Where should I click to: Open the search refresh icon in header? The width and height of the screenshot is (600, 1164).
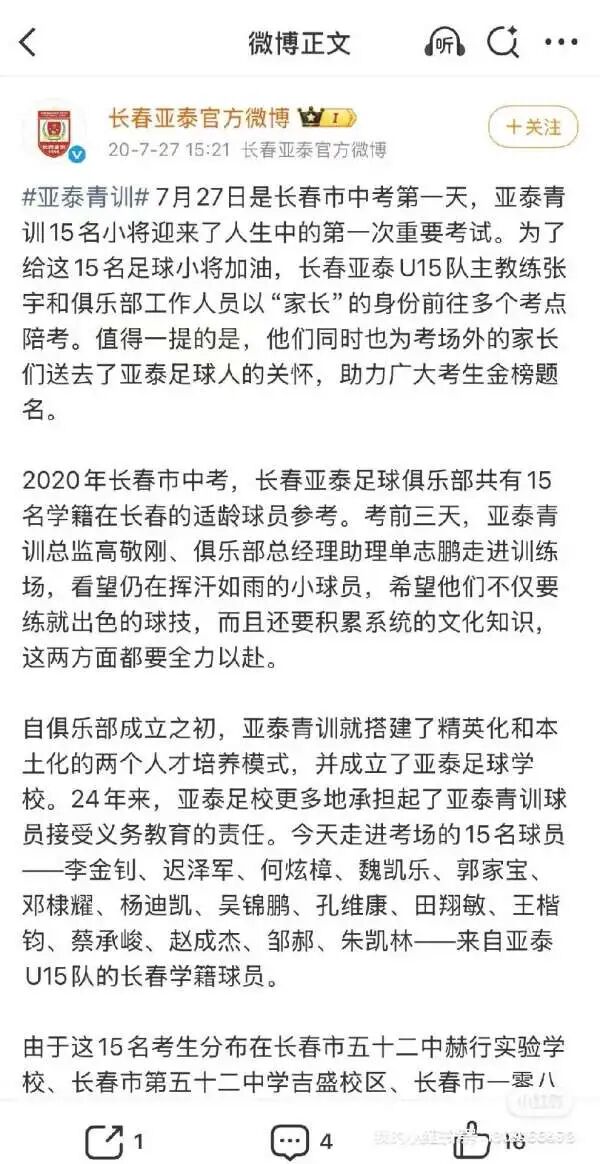click(x=502, y=42)
